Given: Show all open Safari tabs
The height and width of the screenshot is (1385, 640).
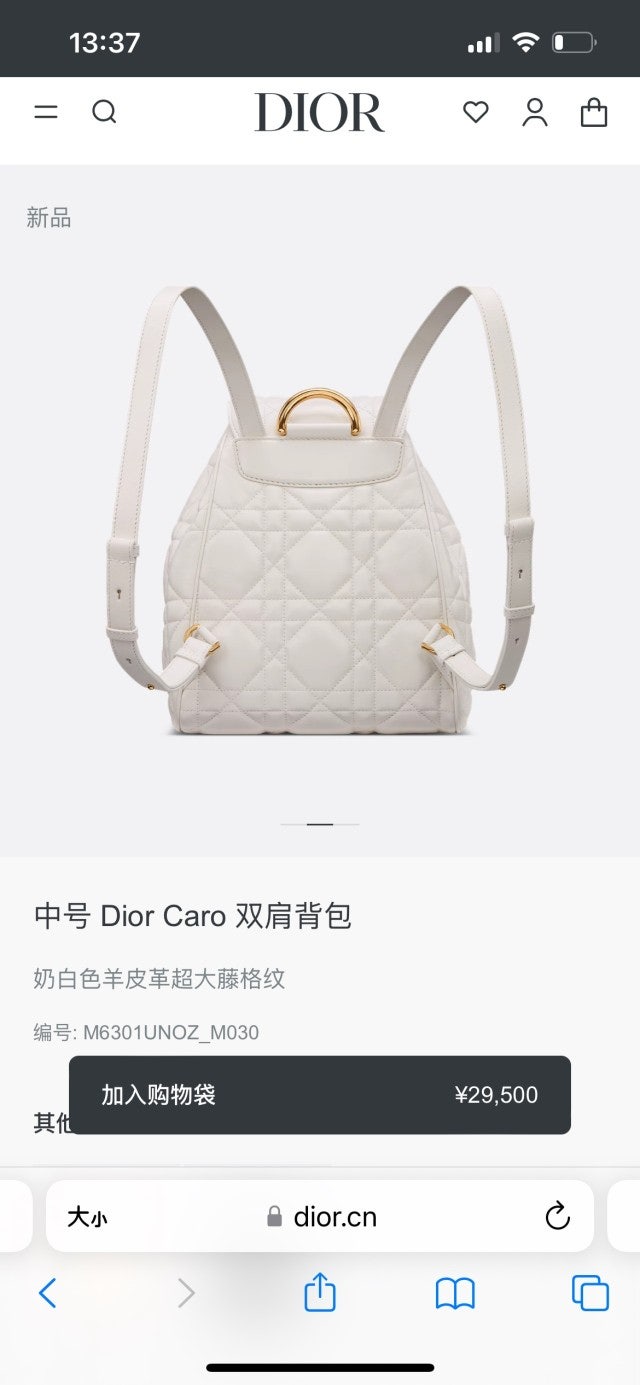Looking at the screenshot, I should (590, 1293).
